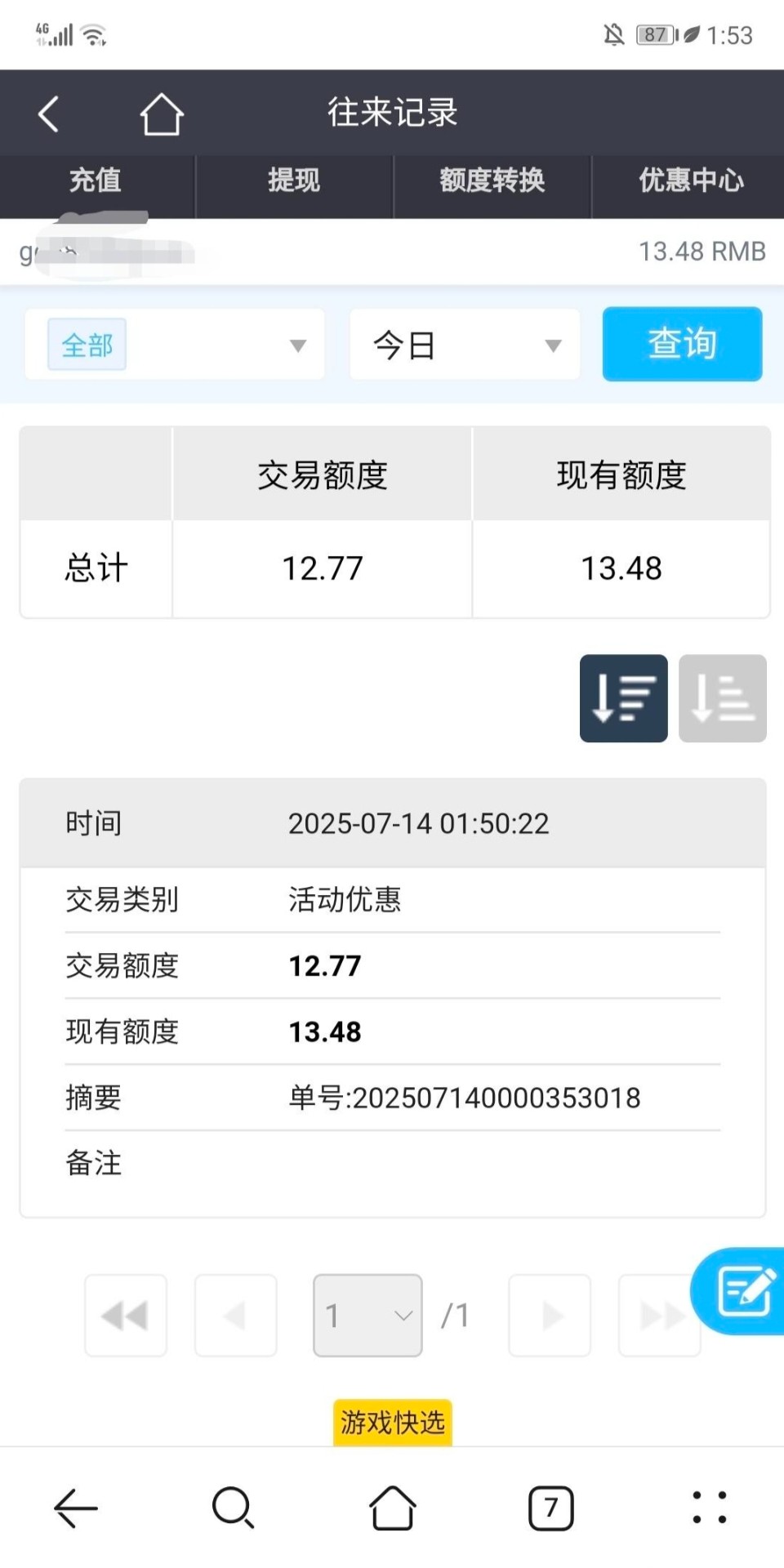Open the 游戏快选 quick game selector
784x1568 pixels.
click(x=392, y=1423)
